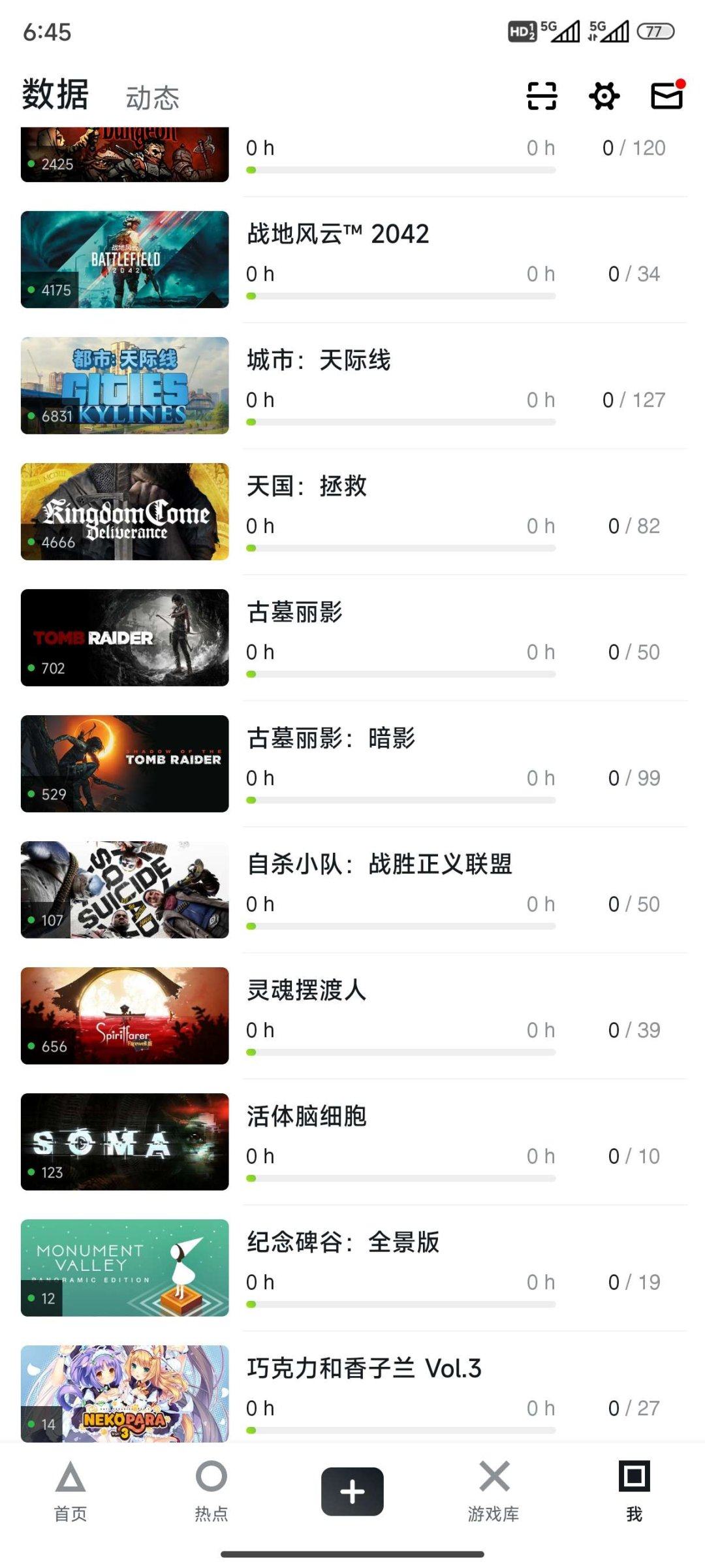Switch to the 动态 tab
This screenshot has height=1568, width=705.
point(152,98)
